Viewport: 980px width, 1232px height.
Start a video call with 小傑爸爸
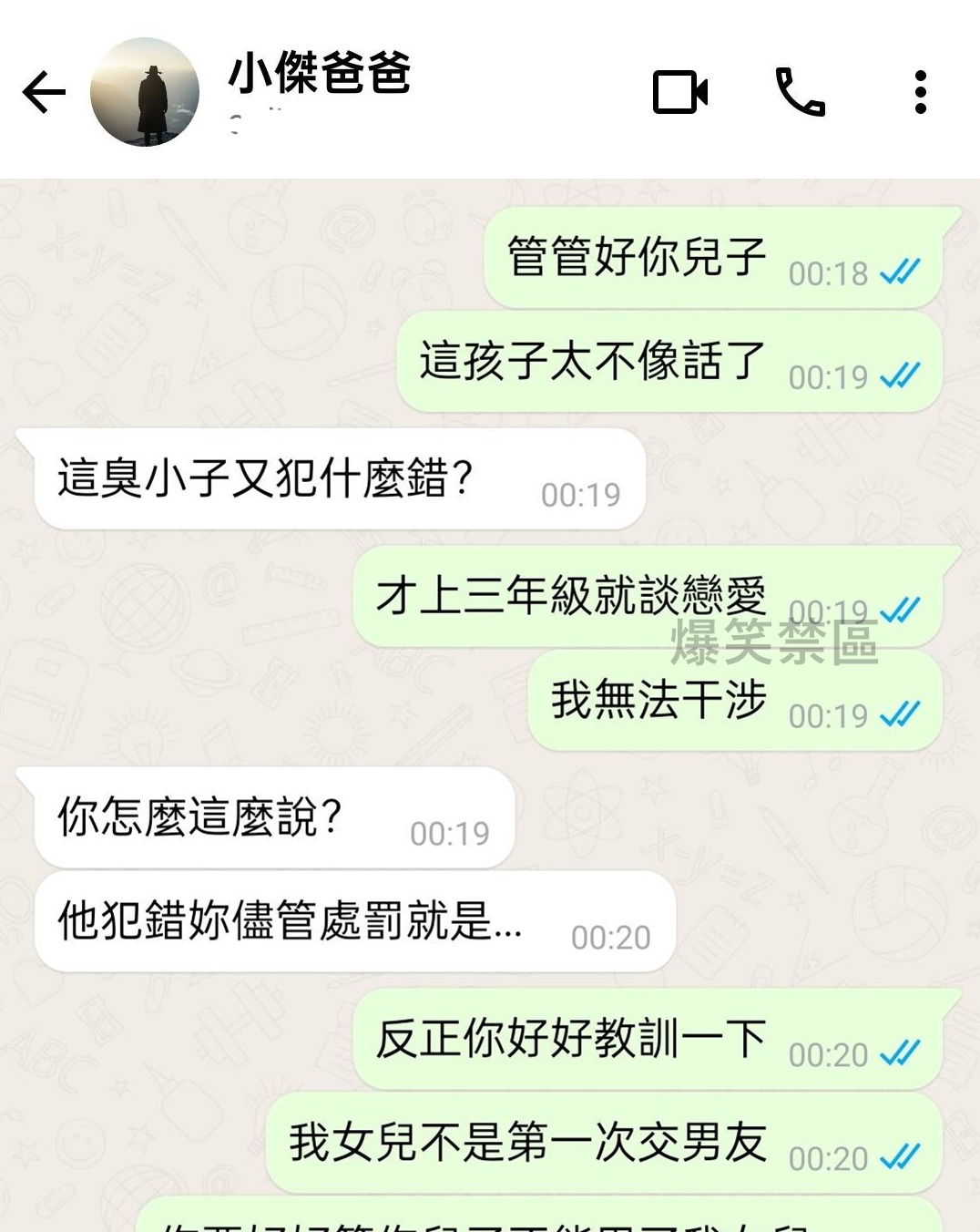(x=680, y=92)
